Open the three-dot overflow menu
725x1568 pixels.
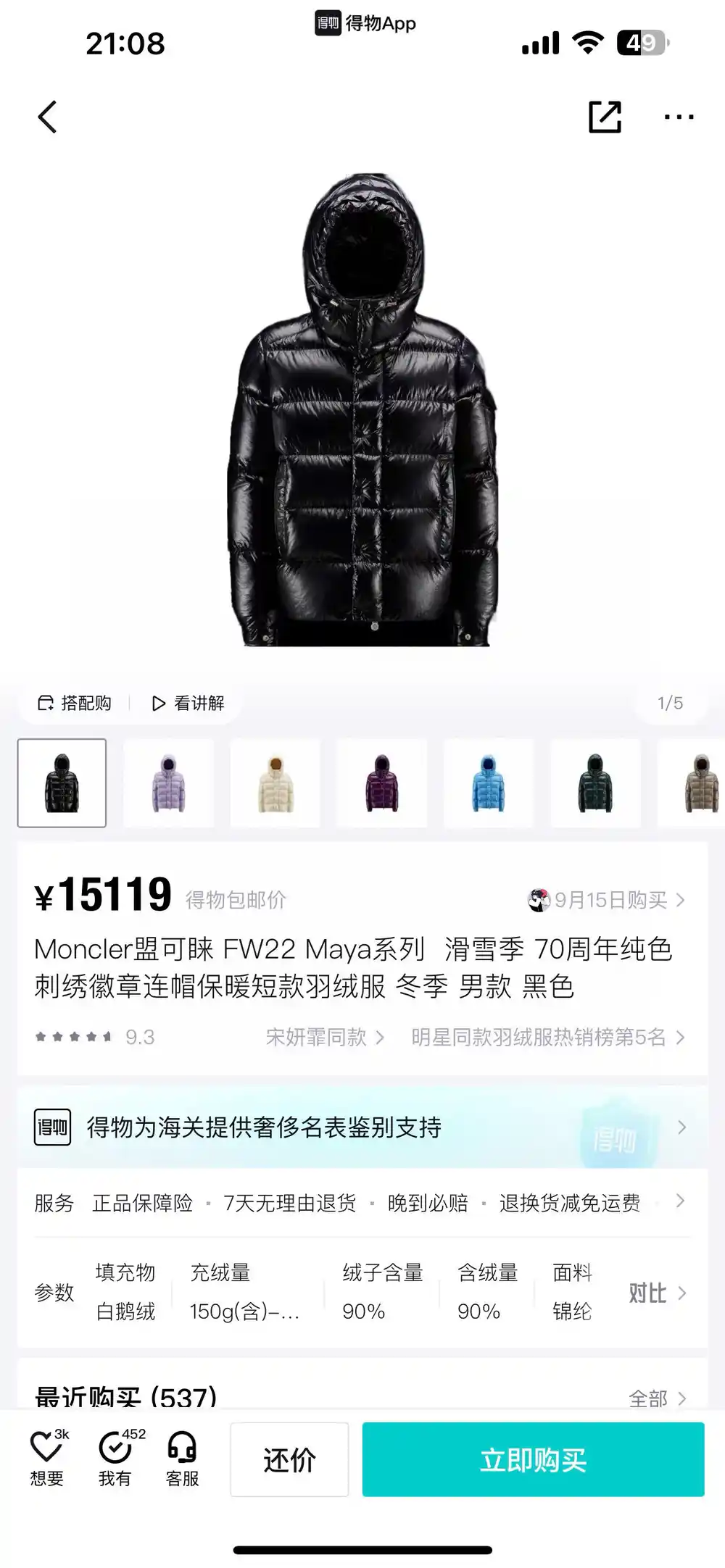click(679, 117)
